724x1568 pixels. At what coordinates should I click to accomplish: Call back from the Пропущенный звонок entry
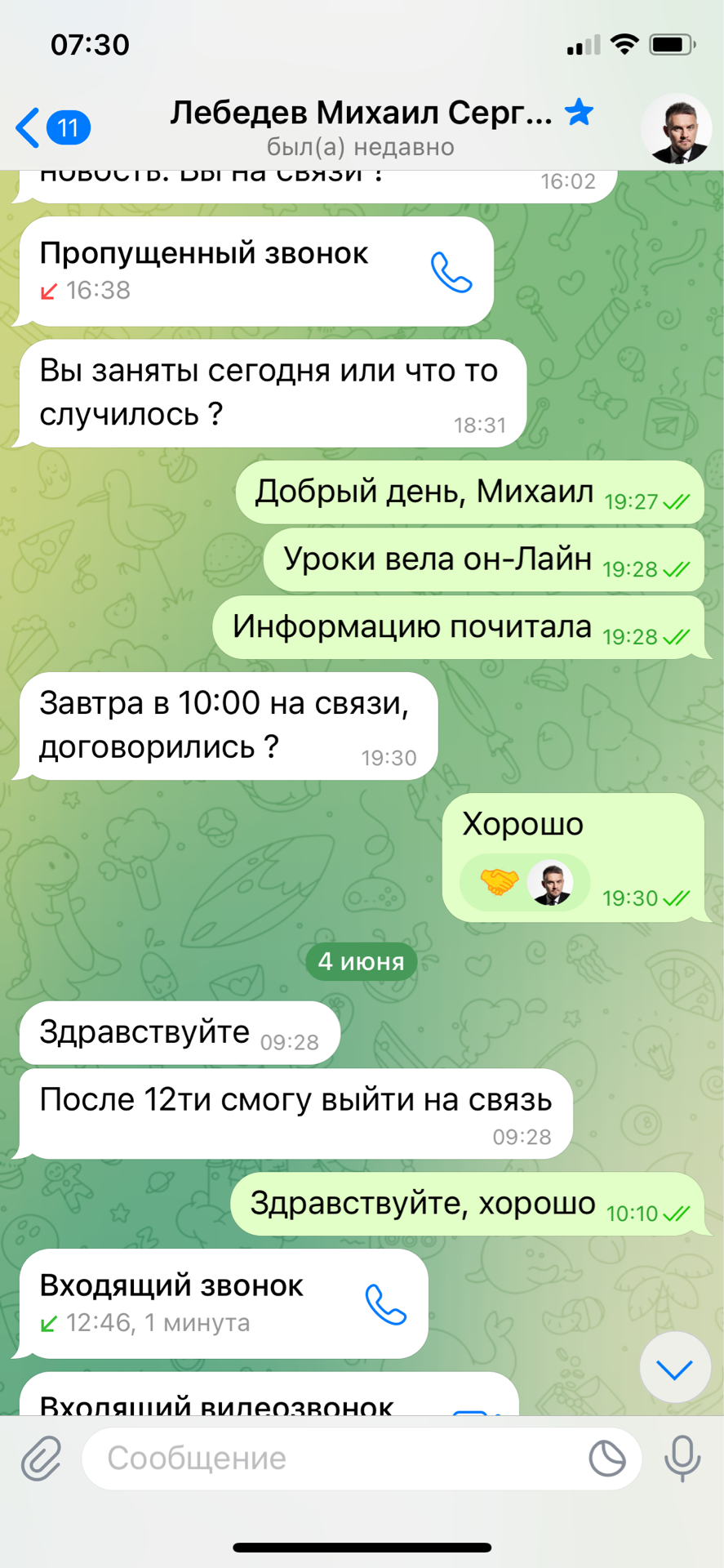[x=451, y=273]
